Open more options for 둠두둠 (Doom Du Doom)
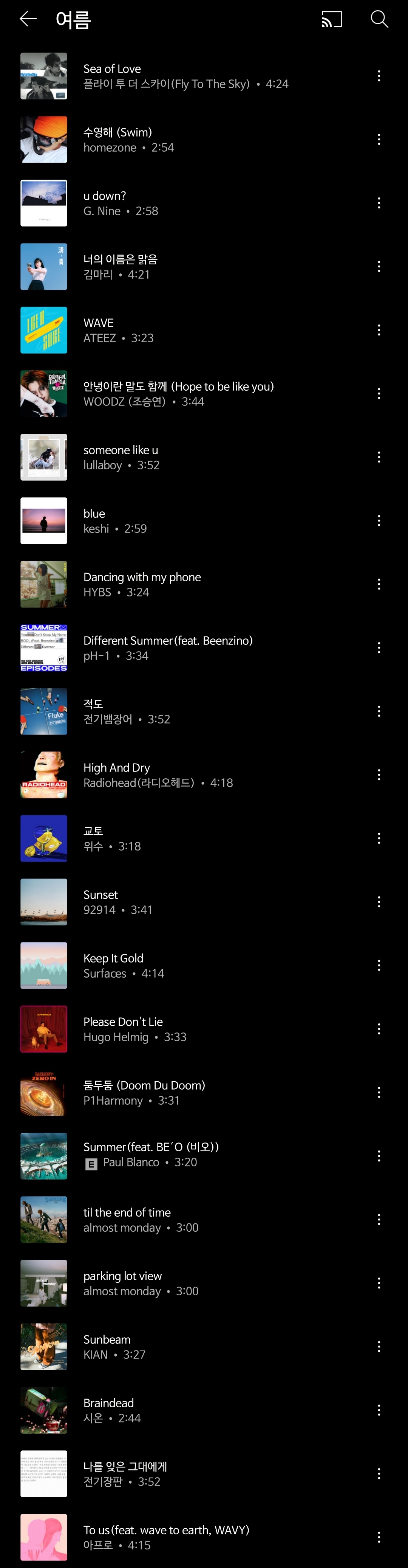Image resolution: width=408 pixels, height=1568 pixels. 379,1093
